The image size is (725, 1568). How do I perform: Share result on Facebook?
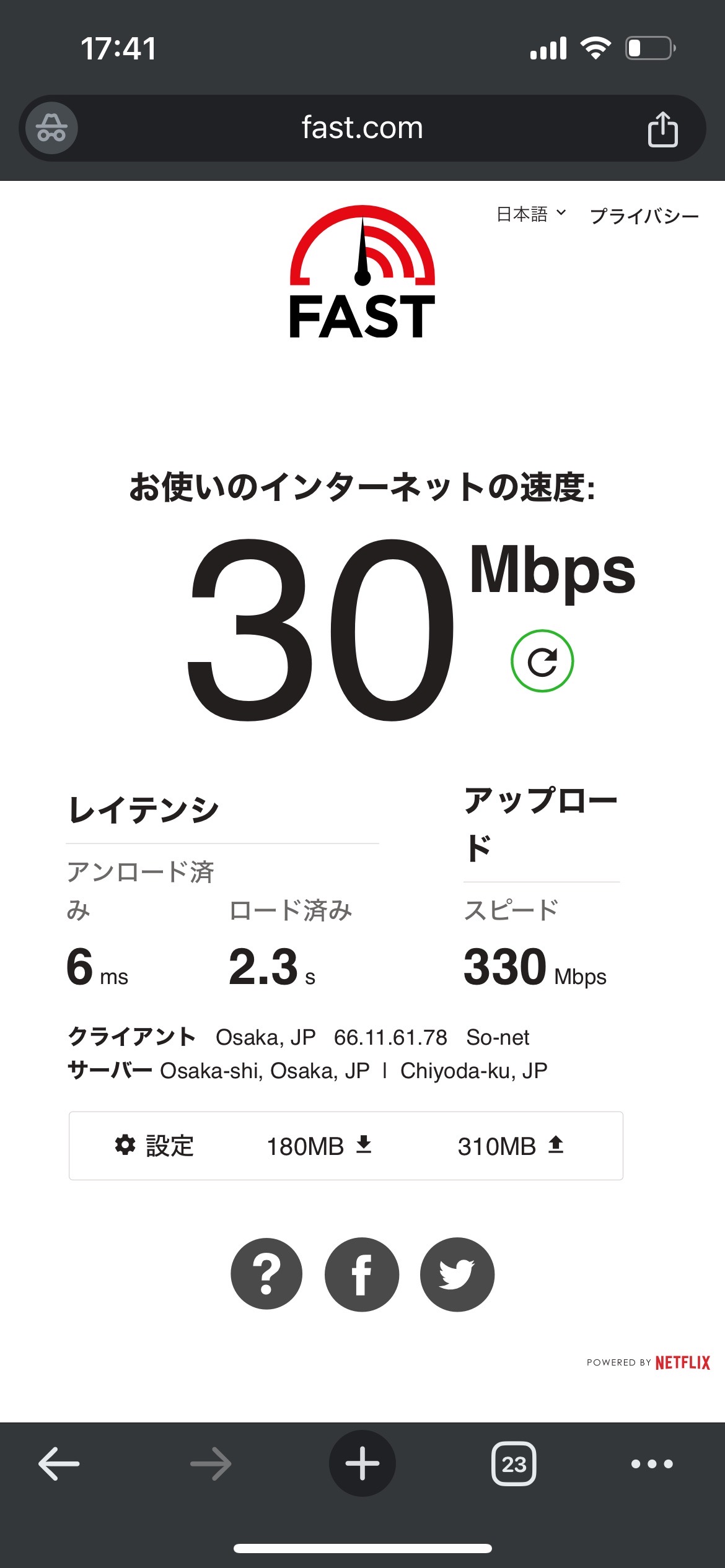[362, 1274]
